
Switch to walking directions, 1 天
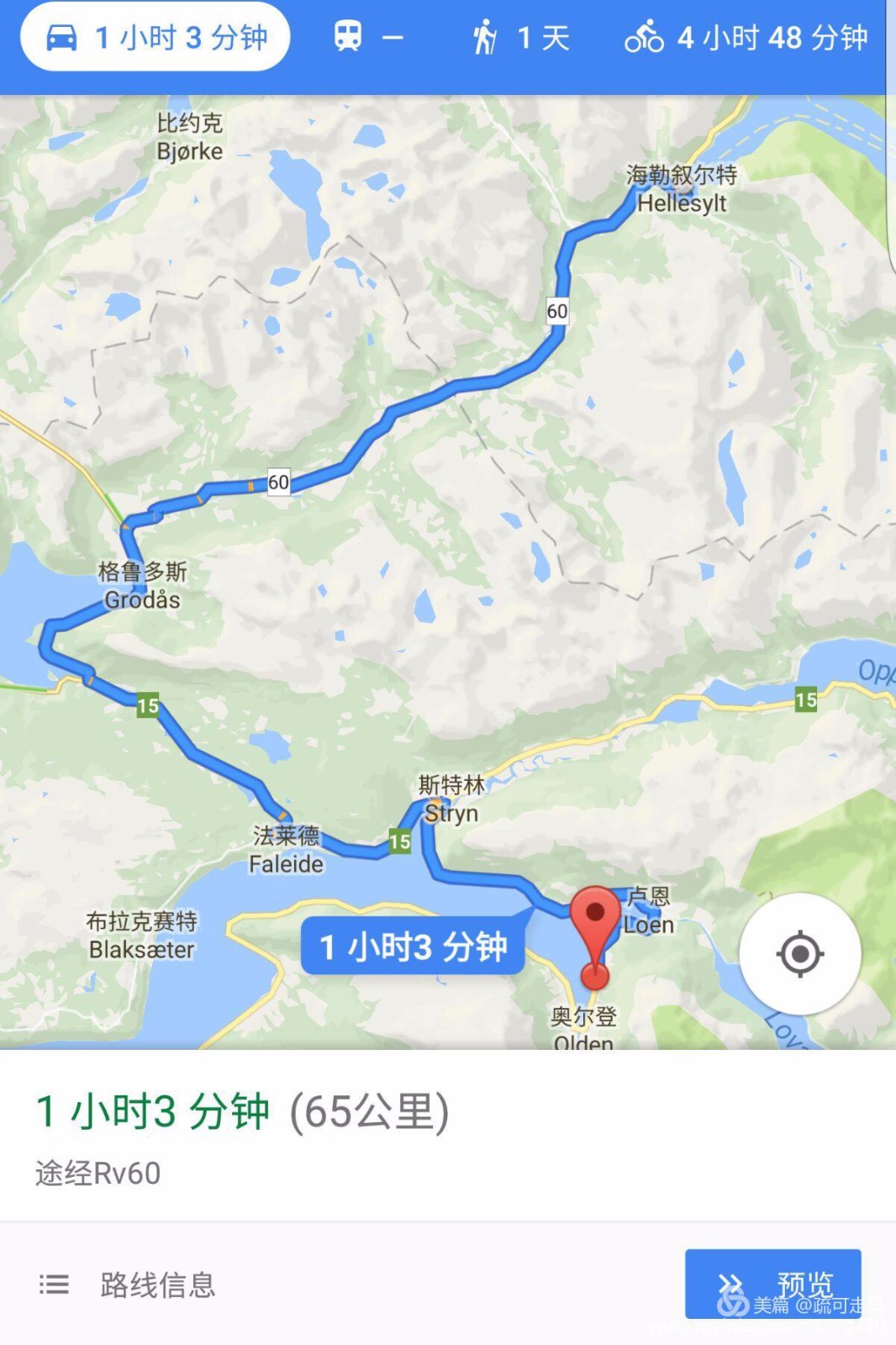point(520,38)
